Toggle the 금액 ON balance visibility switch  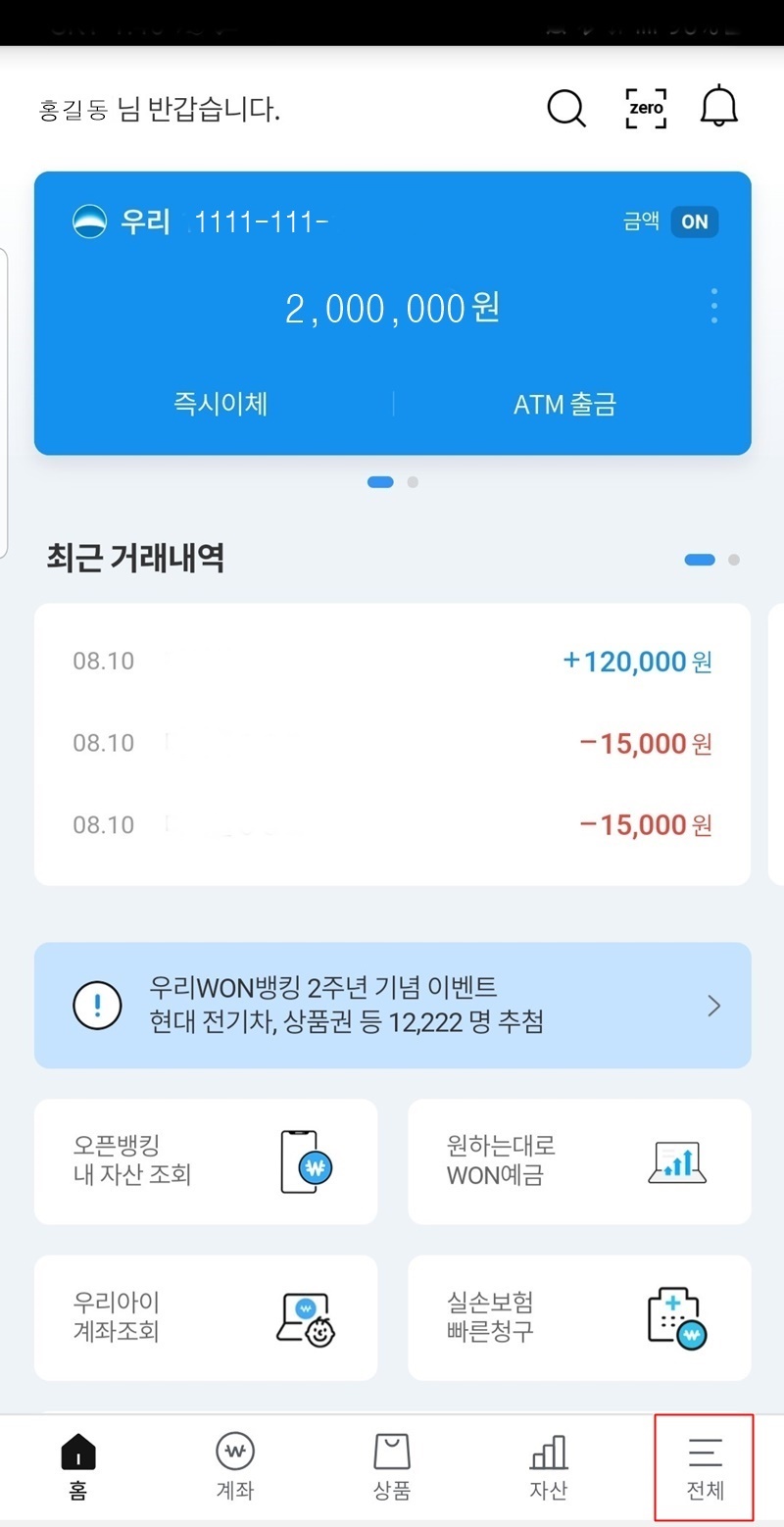pyautogui.click(x=693, y=222)
